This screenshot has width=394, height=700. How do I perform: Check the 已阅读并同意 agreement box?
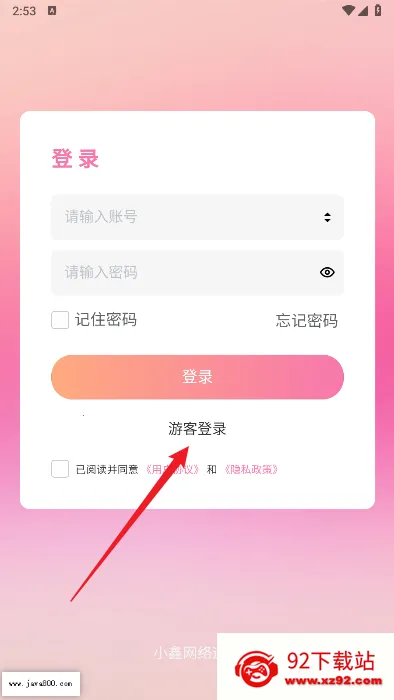tap(60, 469)
